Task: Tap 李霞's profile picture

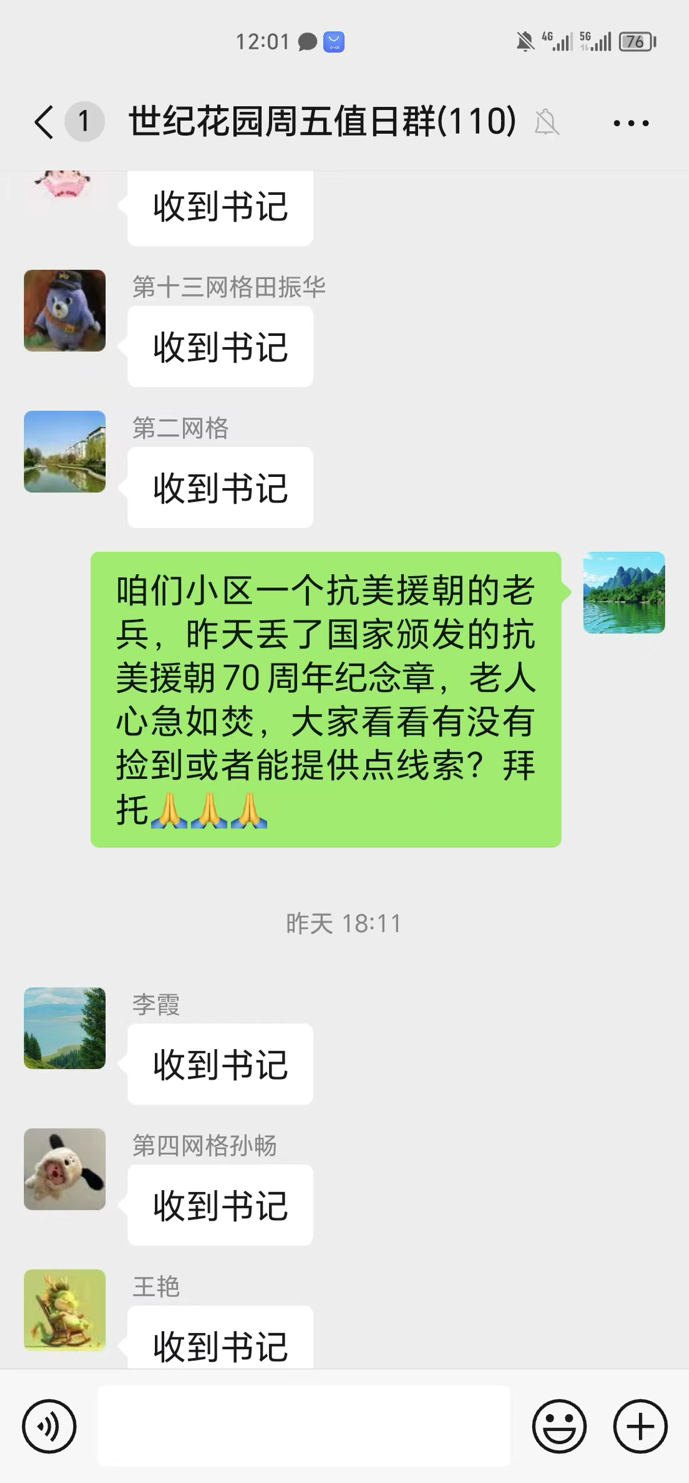Action: 65,1028
